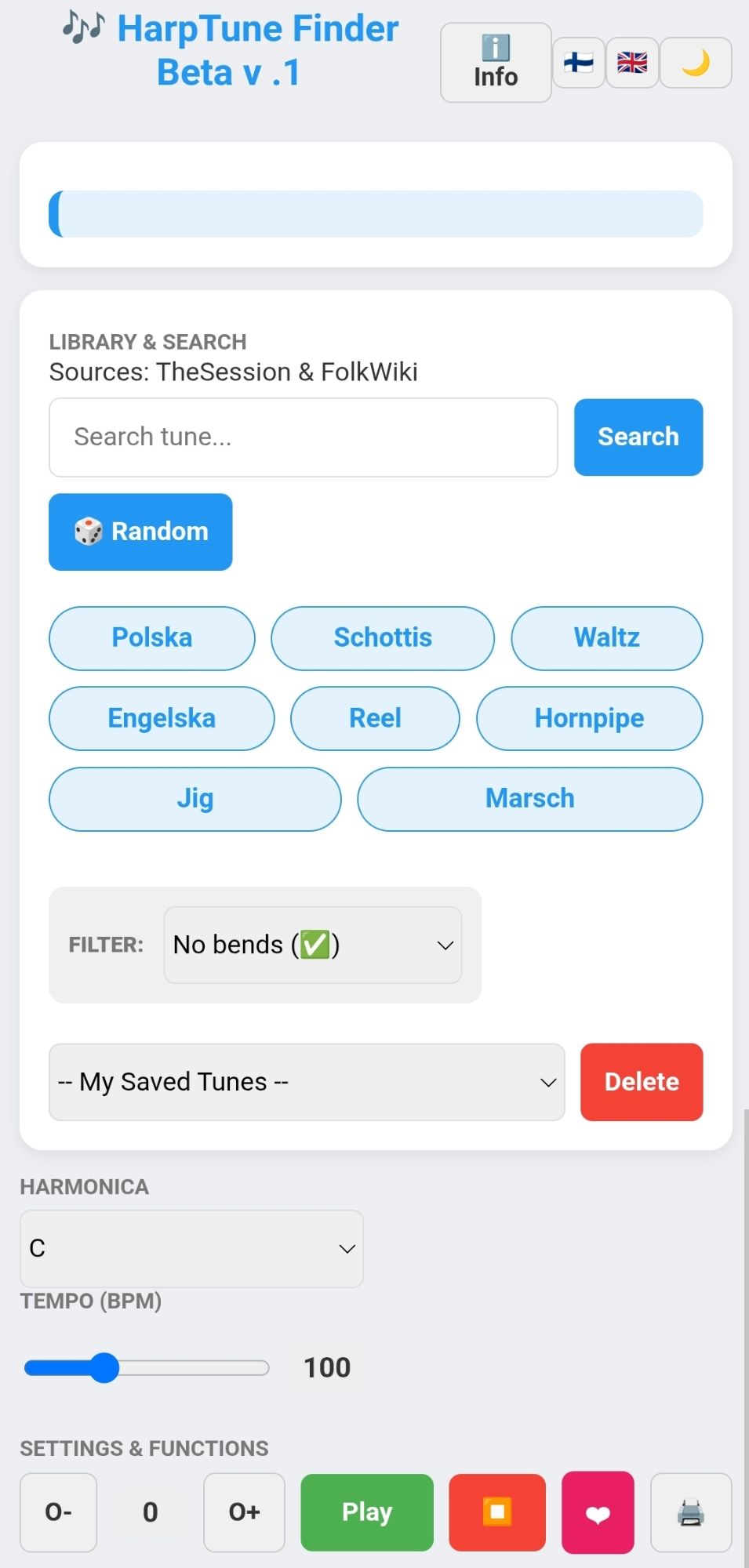The height and width of the screenshot is (1568, 749).
Task: Select the Schottis chip
Action: point(383,638)
